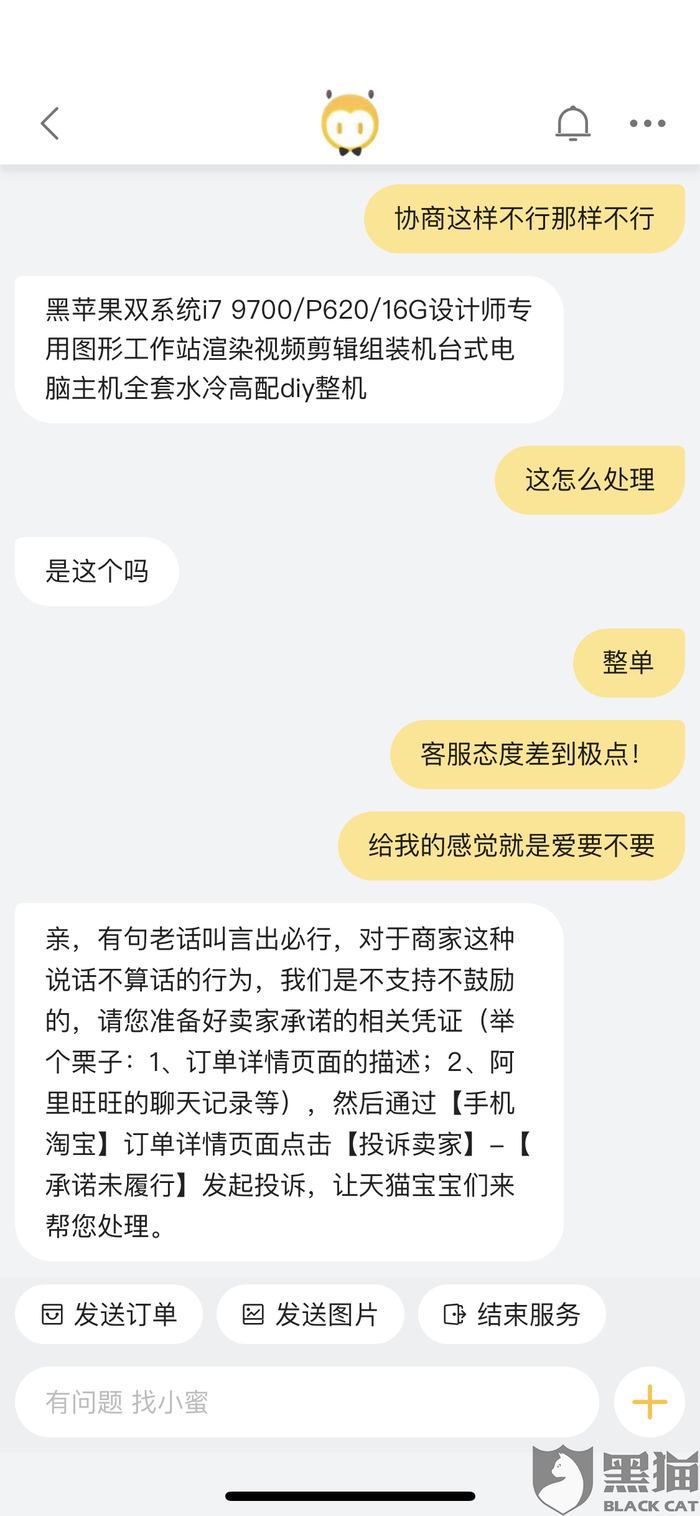Go back using the top-left arrow
This screenshot has height=1516, width=700.
[50, 124]
